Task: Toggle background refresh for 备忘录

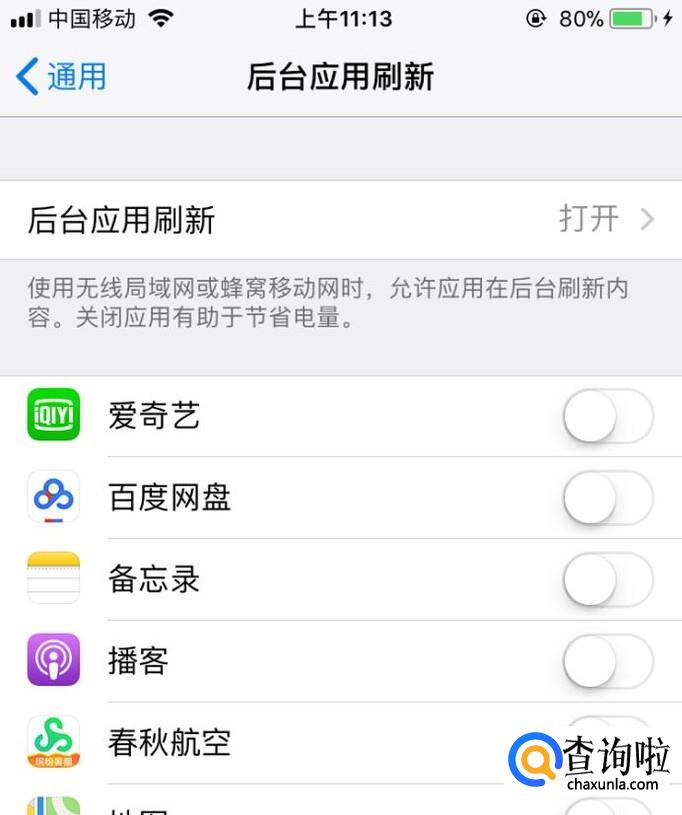Action: (x=607, y=580)
